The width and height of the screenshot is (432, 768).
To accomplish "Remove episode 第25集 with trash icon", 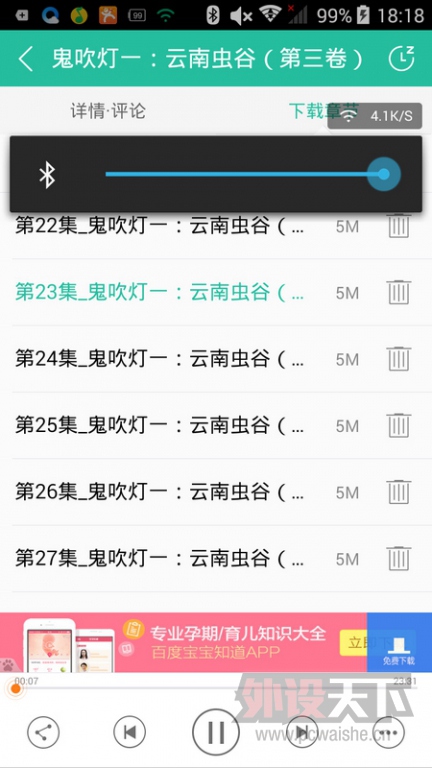I will [398, 426].
